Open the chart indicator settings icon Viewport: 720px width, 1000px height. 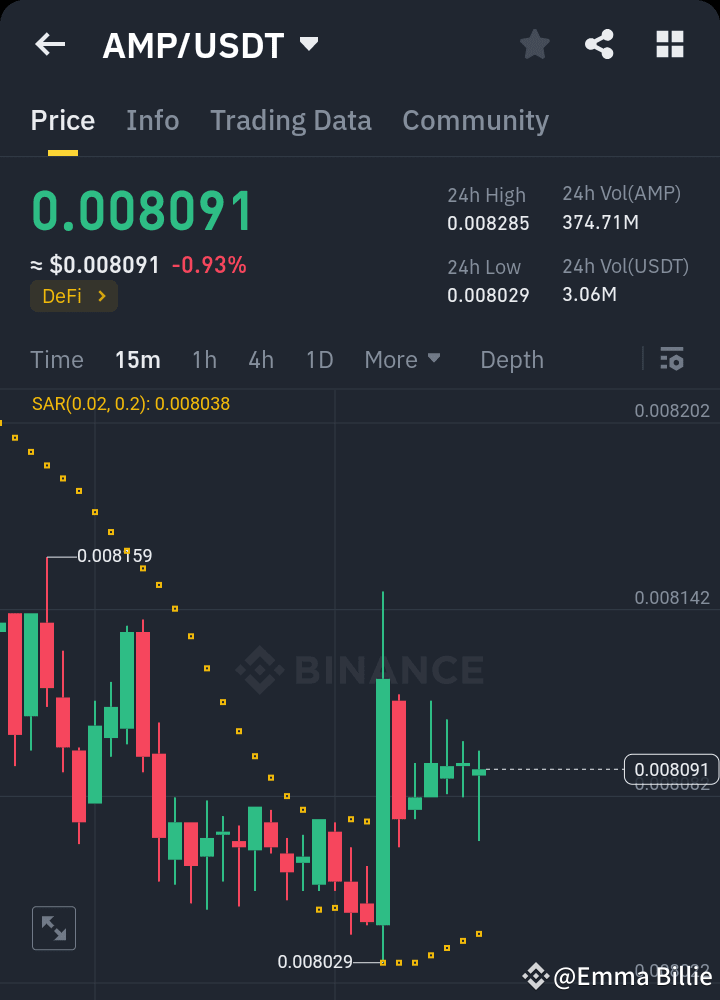[x=672, y=358]
